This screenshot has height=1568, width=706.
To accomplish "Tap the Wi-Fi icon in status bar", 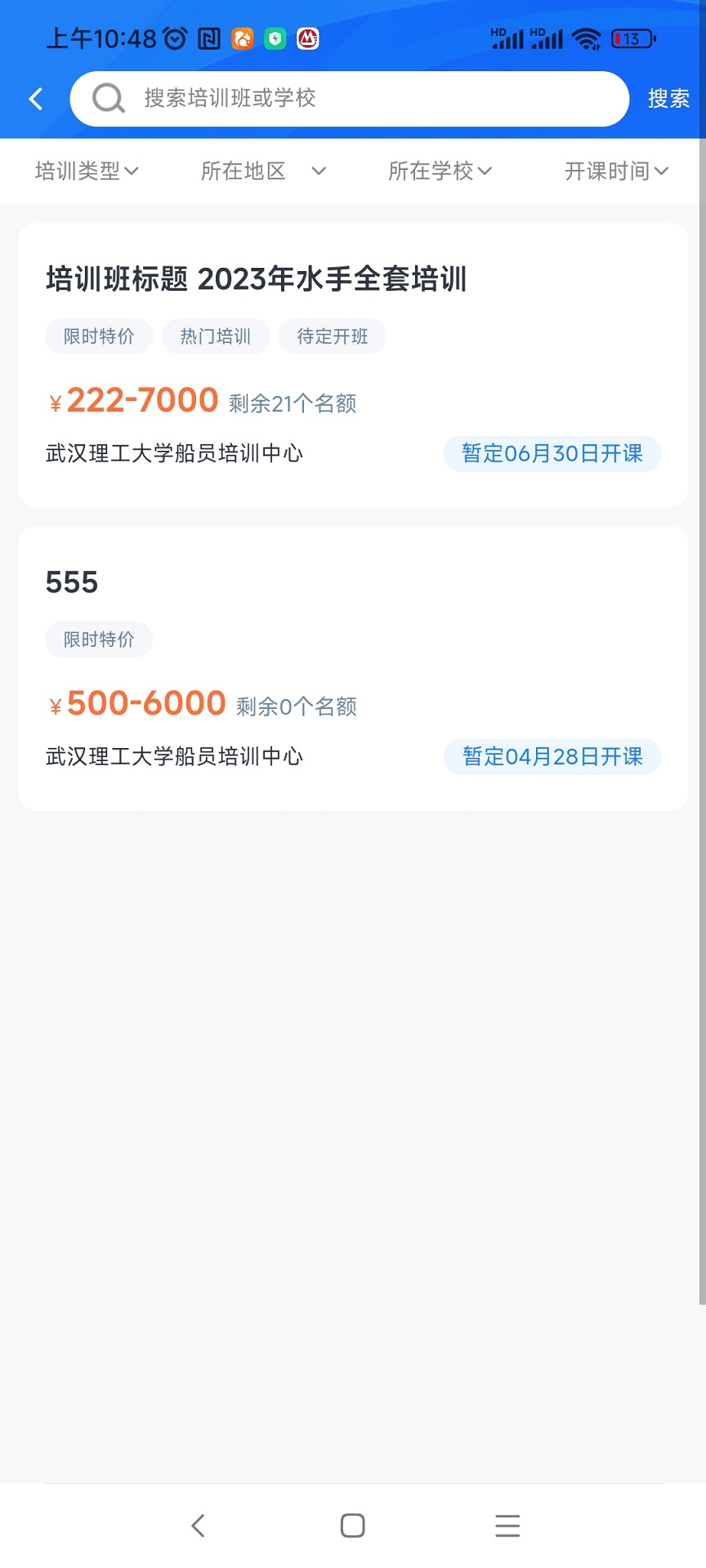I will click(x=587, y=38).
